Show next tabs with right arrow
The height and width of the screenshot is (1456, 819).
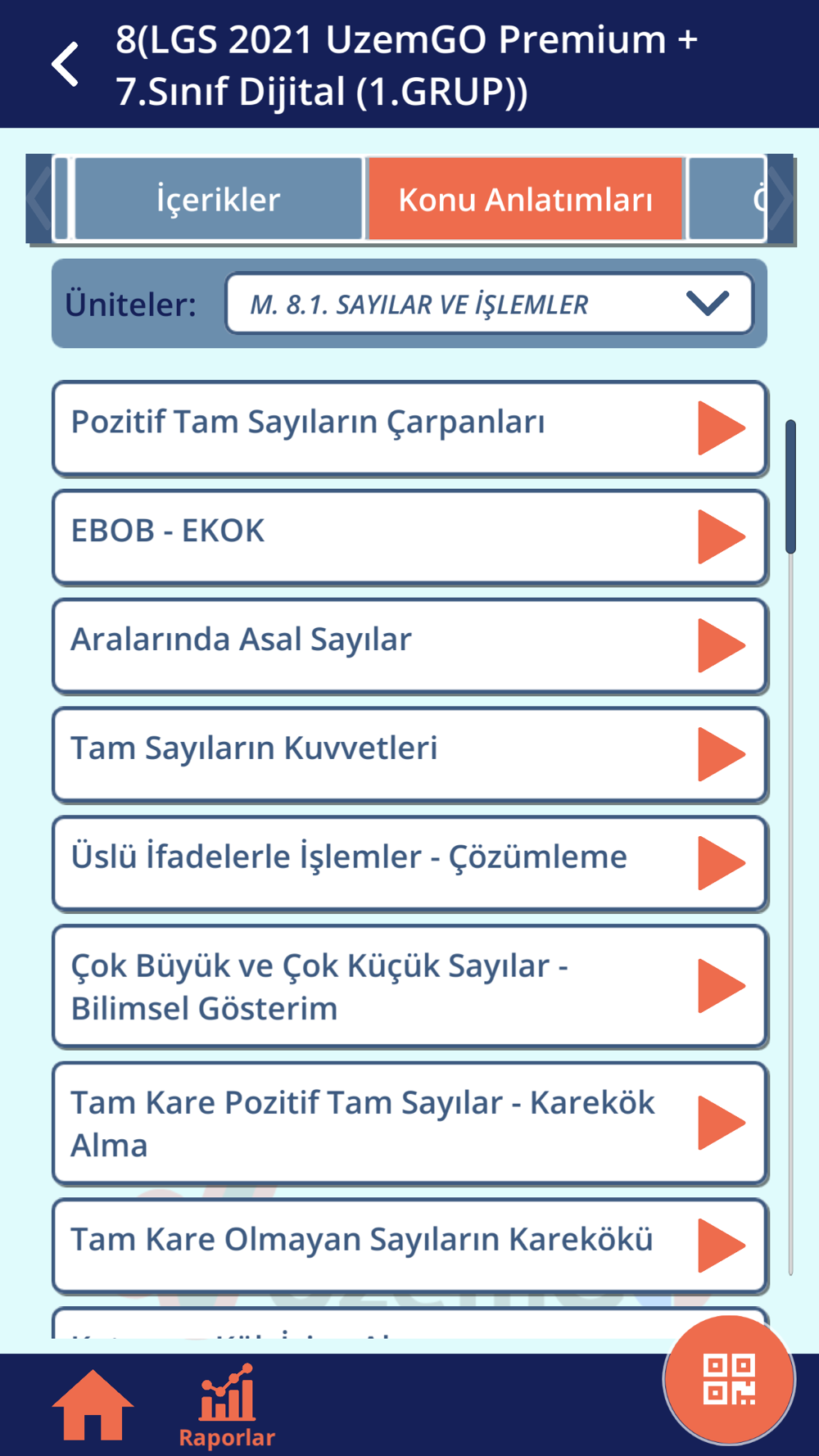pos(781,199)
